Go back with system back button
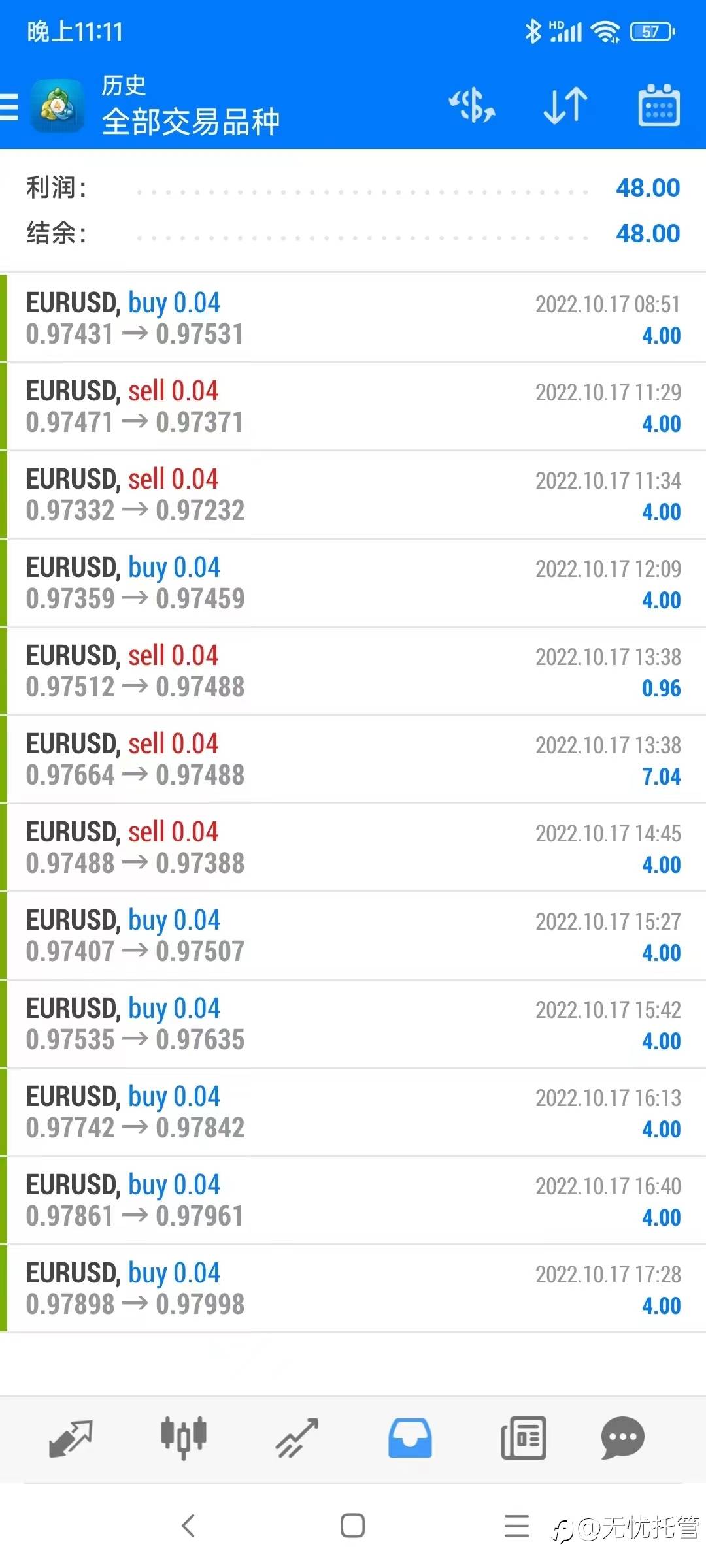The image size is (706, 1568). [188, 1526]
